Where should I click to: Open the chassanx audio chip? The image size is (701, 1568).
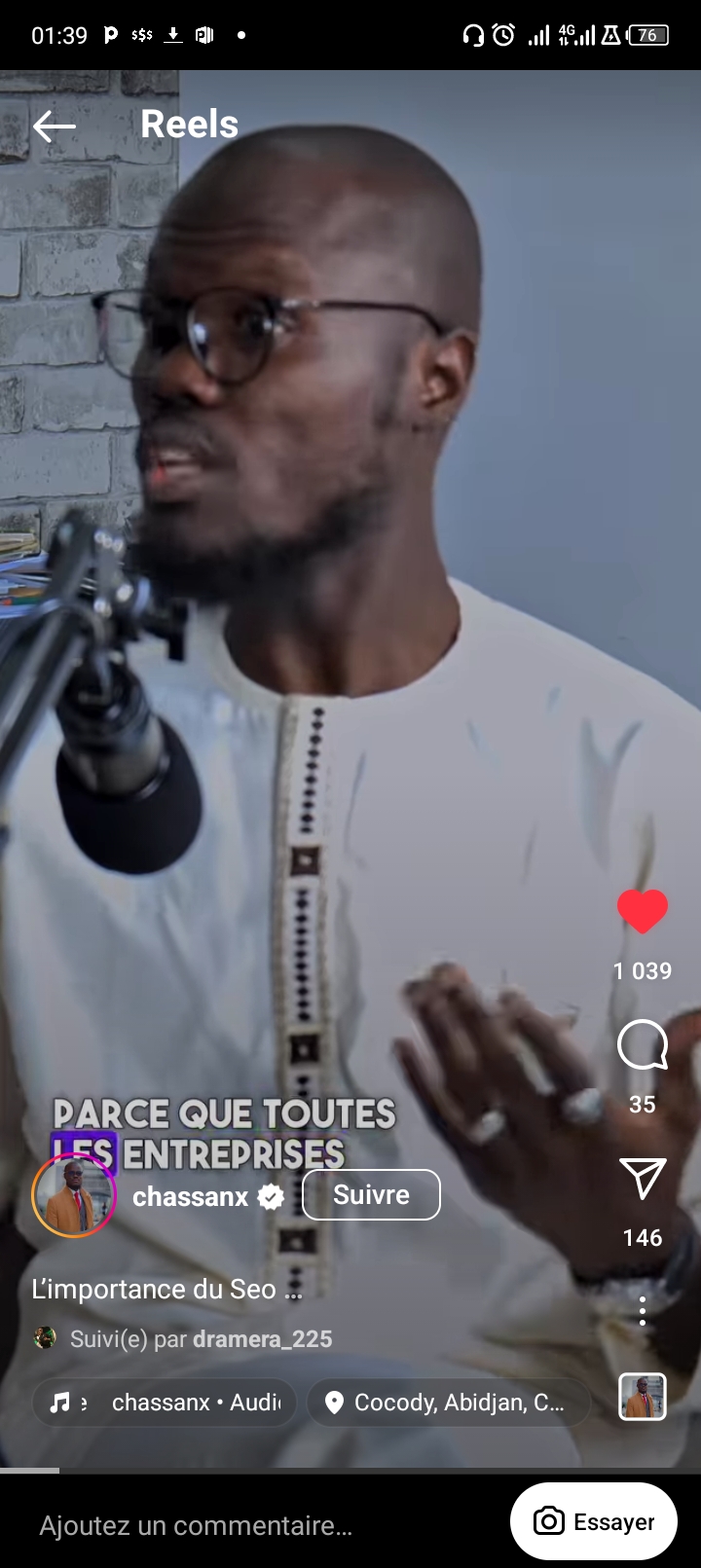tap(165, 1403)
